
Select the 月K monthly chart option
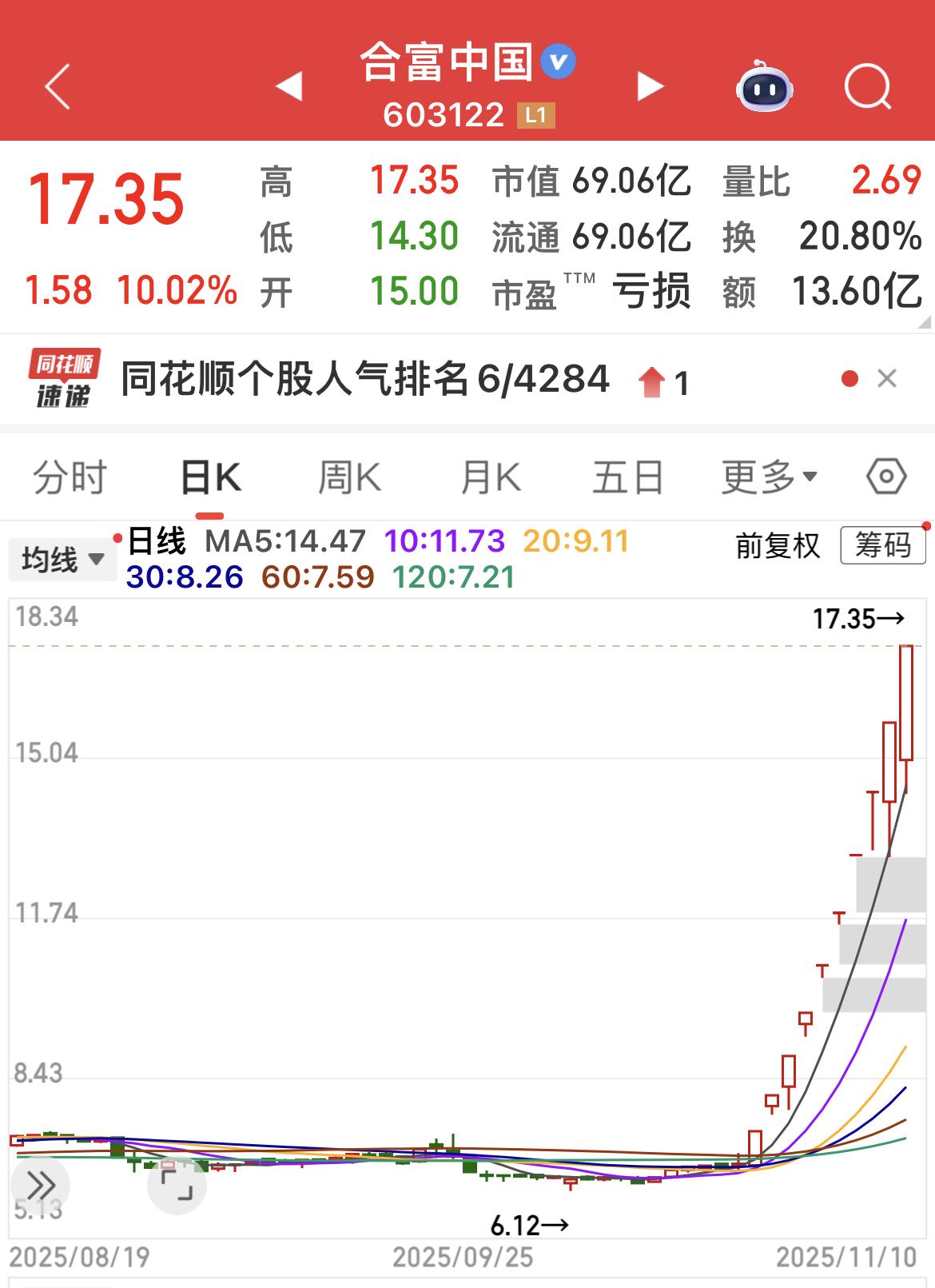(x=490, y=476)
